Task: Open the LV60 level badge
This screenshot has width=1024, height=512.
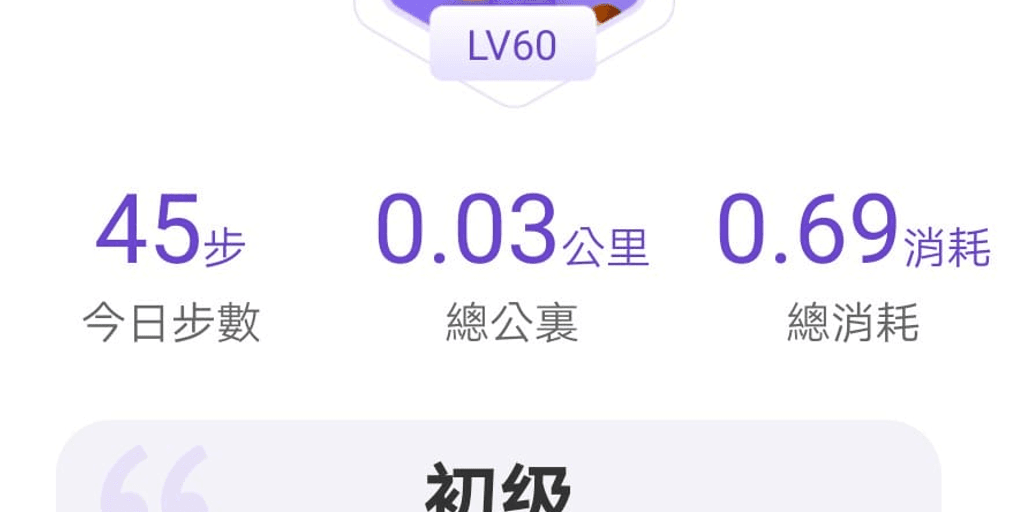Action: click(512, 48)
